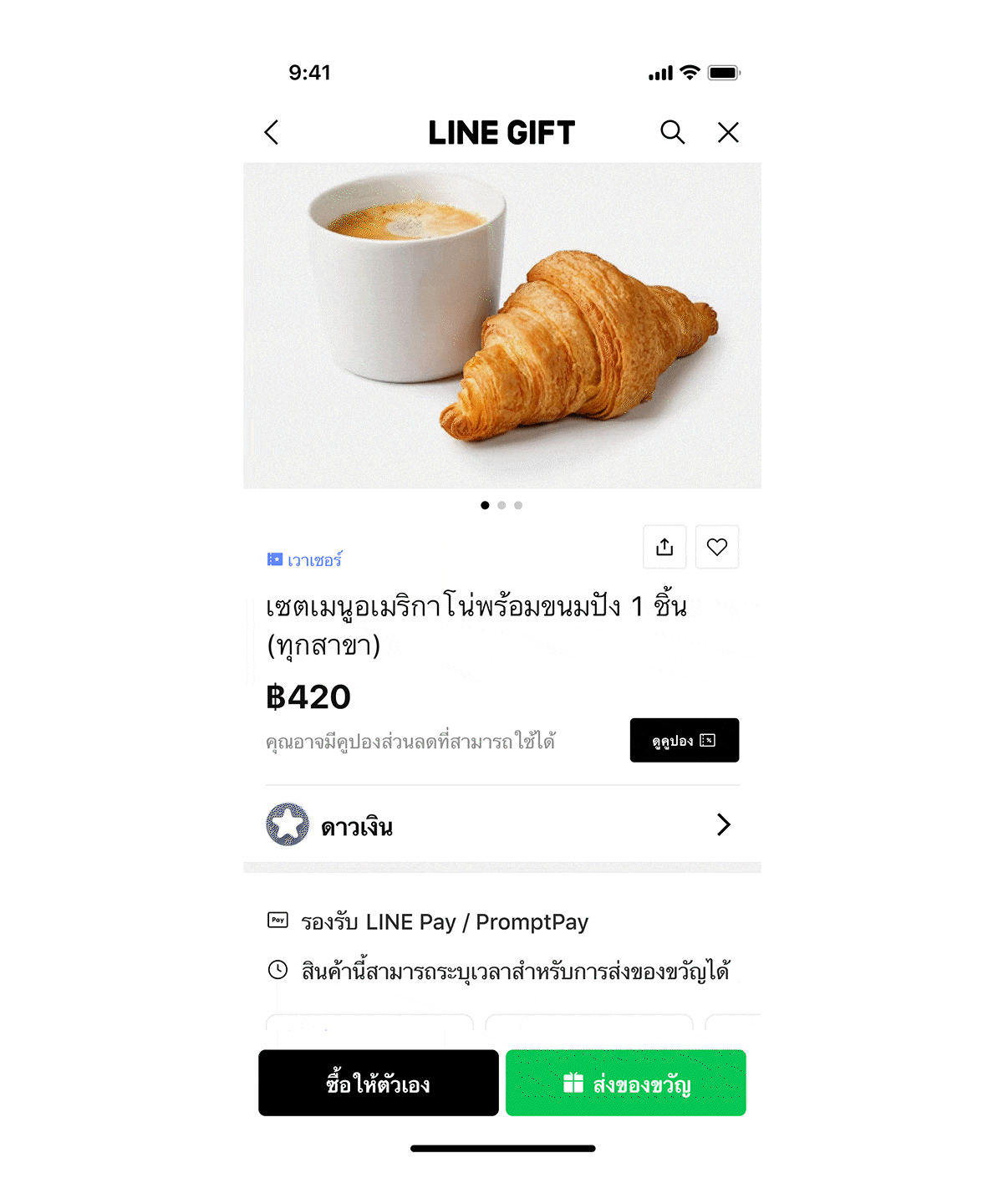Image resolution: width=1003 pixels, height=1204 pixels.
Task: Tap ส่งของขวัญ to send as gift
Action: [x=625, y=1083]
